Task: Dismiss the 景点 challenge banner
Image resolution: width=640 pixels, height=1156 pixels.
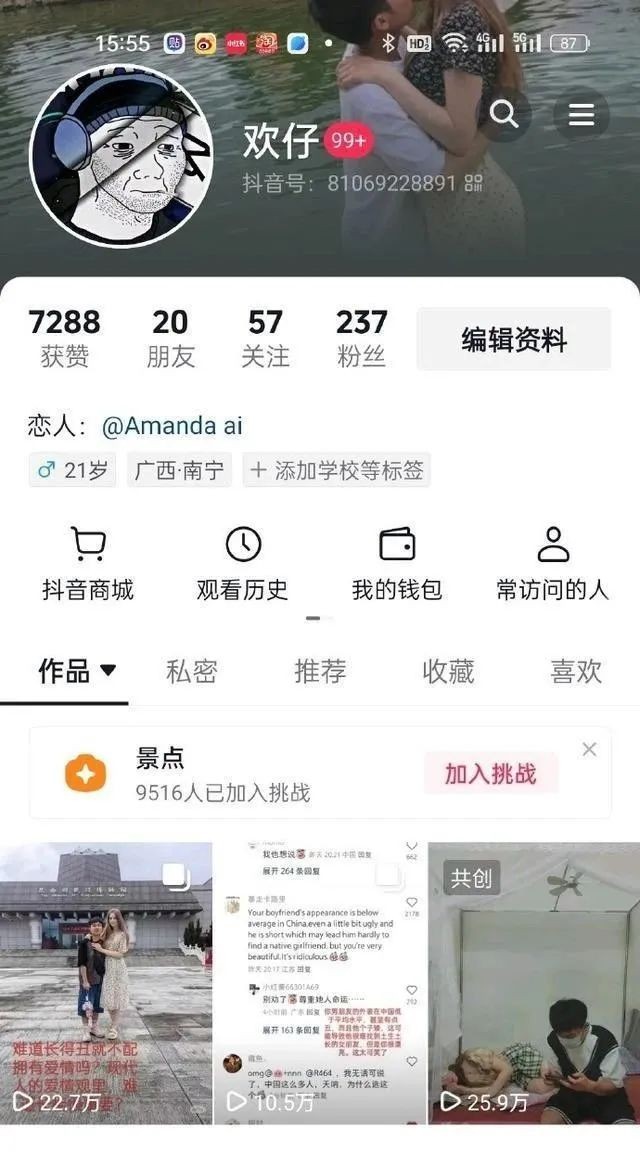Action: pyautogui.click(x=589, y=749)
